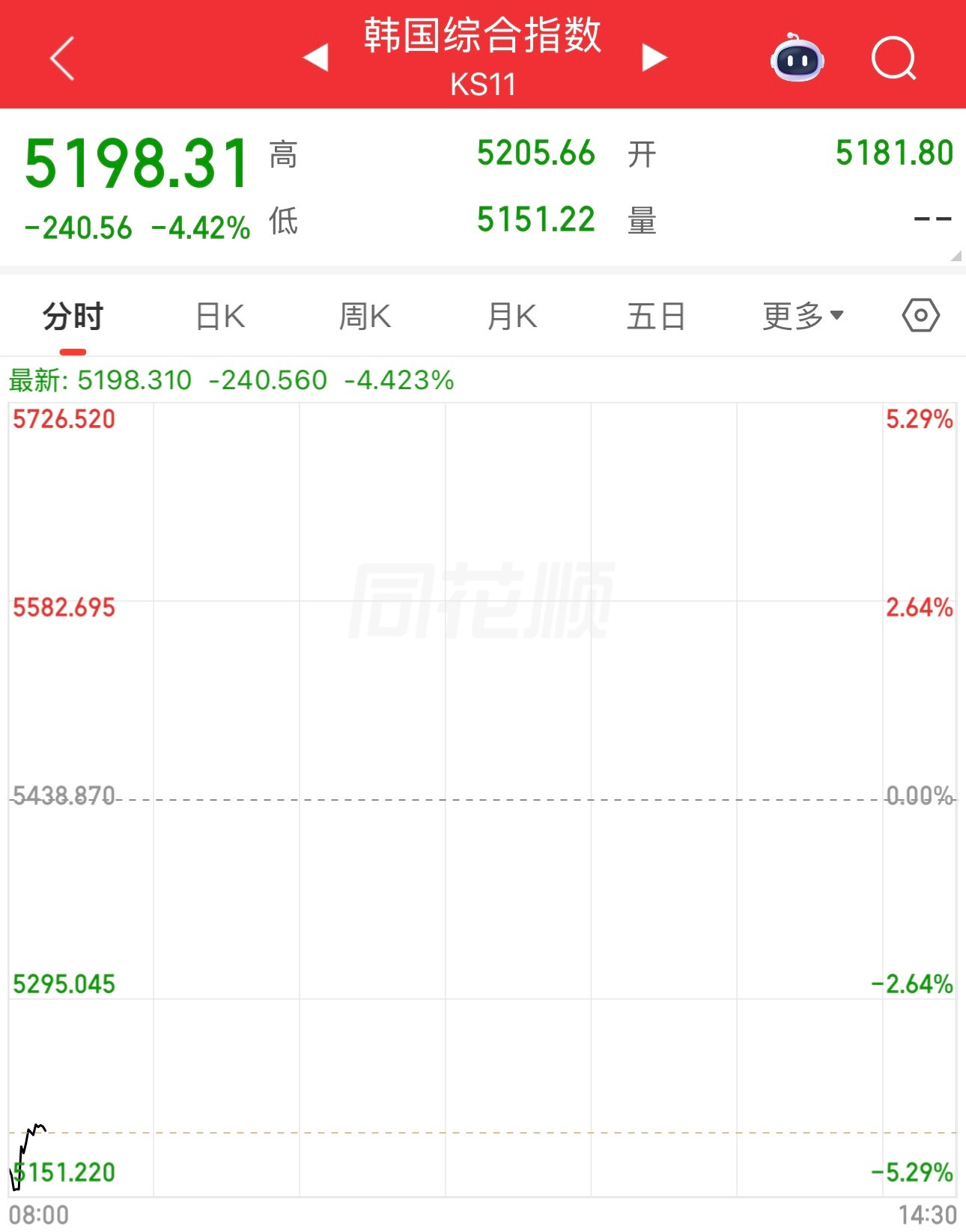Image resolution: width=966 pixels, height=1232 pixels.
Task: Open the 月K monthly chart tab
Action: click(512, 316)
